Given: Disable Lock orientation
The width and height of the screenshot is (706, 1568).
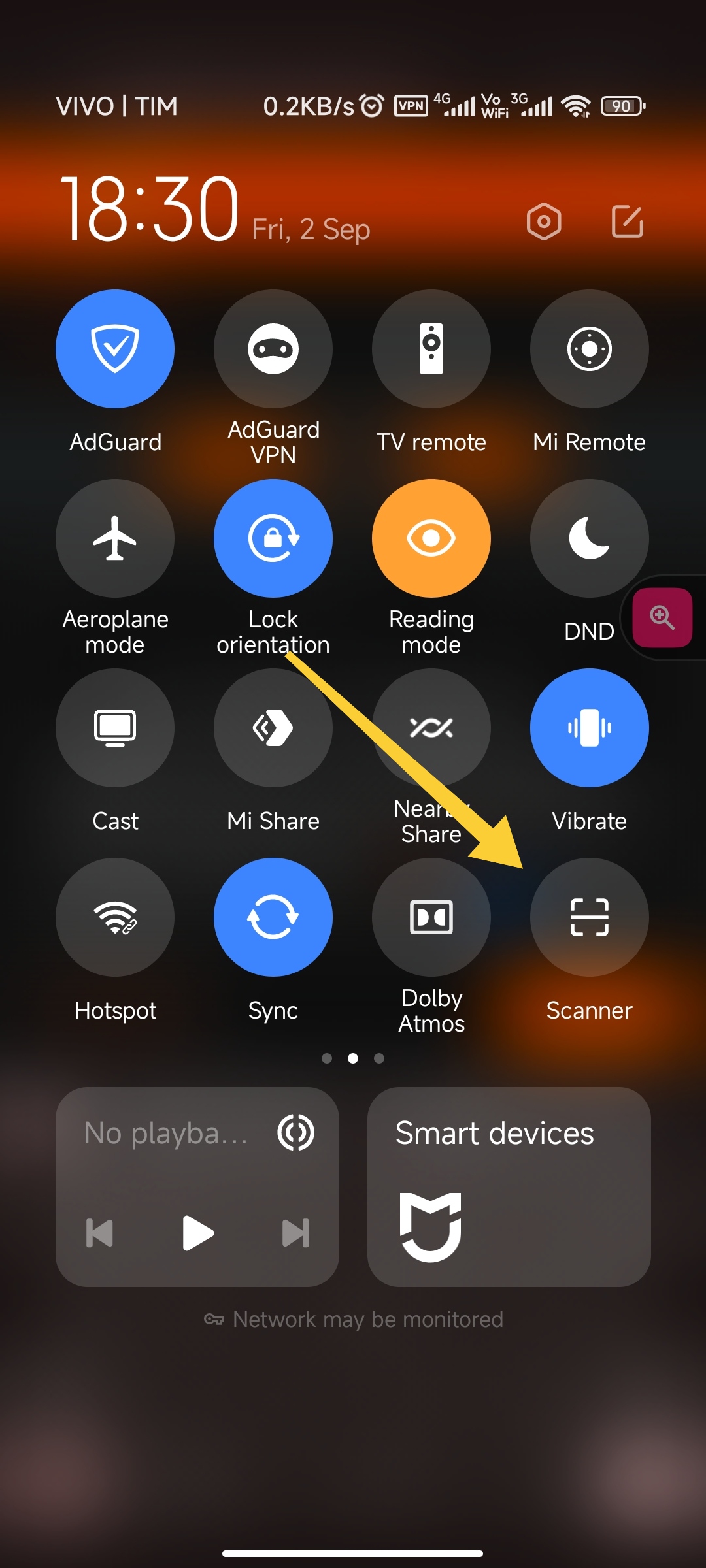Looking at the screenshot, I should click(273, 538).
